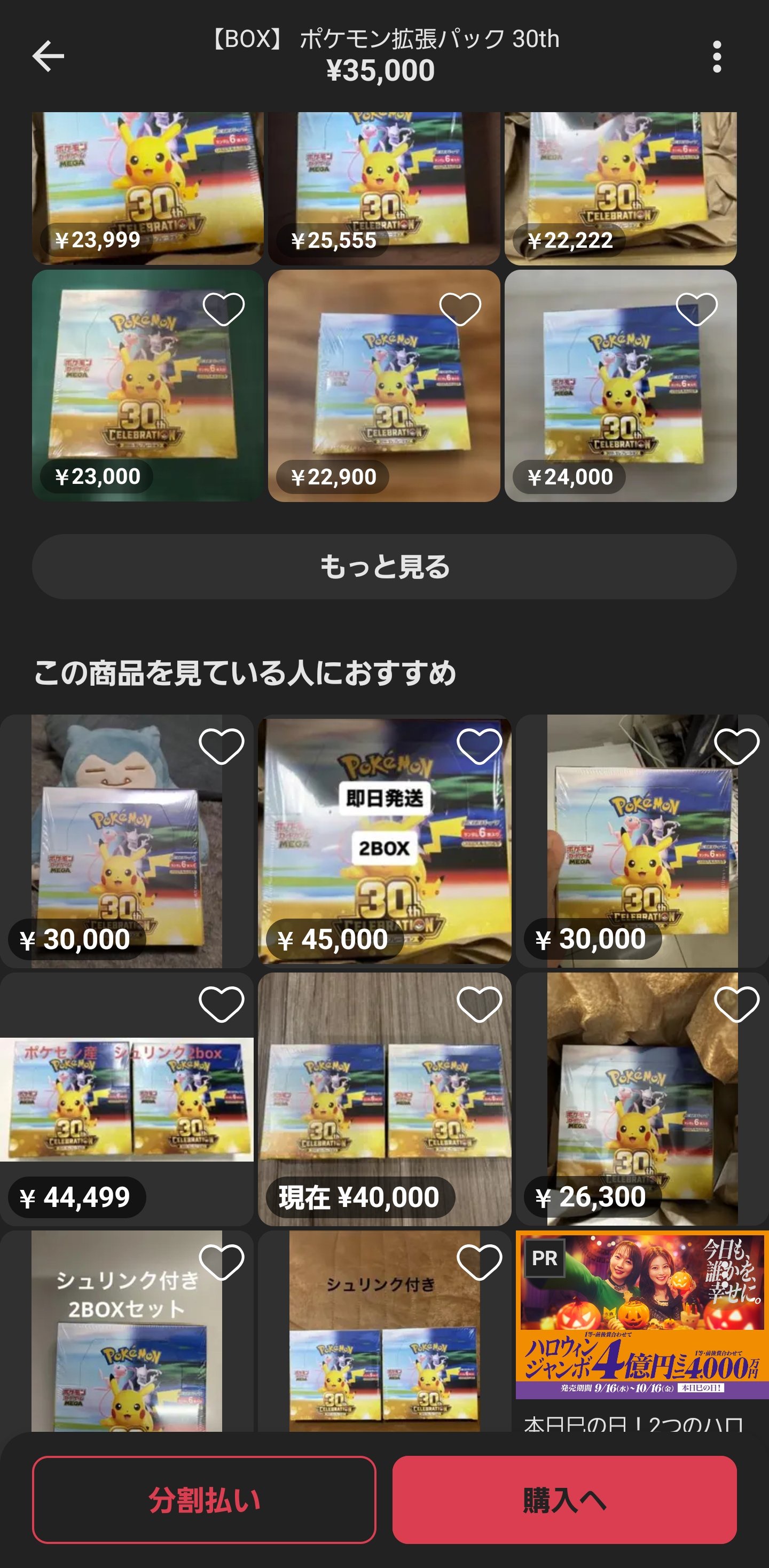This screenshot has width=769, height=1568.
Task: Like the ¥23,000 listing
Action: [x=223, y=309]
